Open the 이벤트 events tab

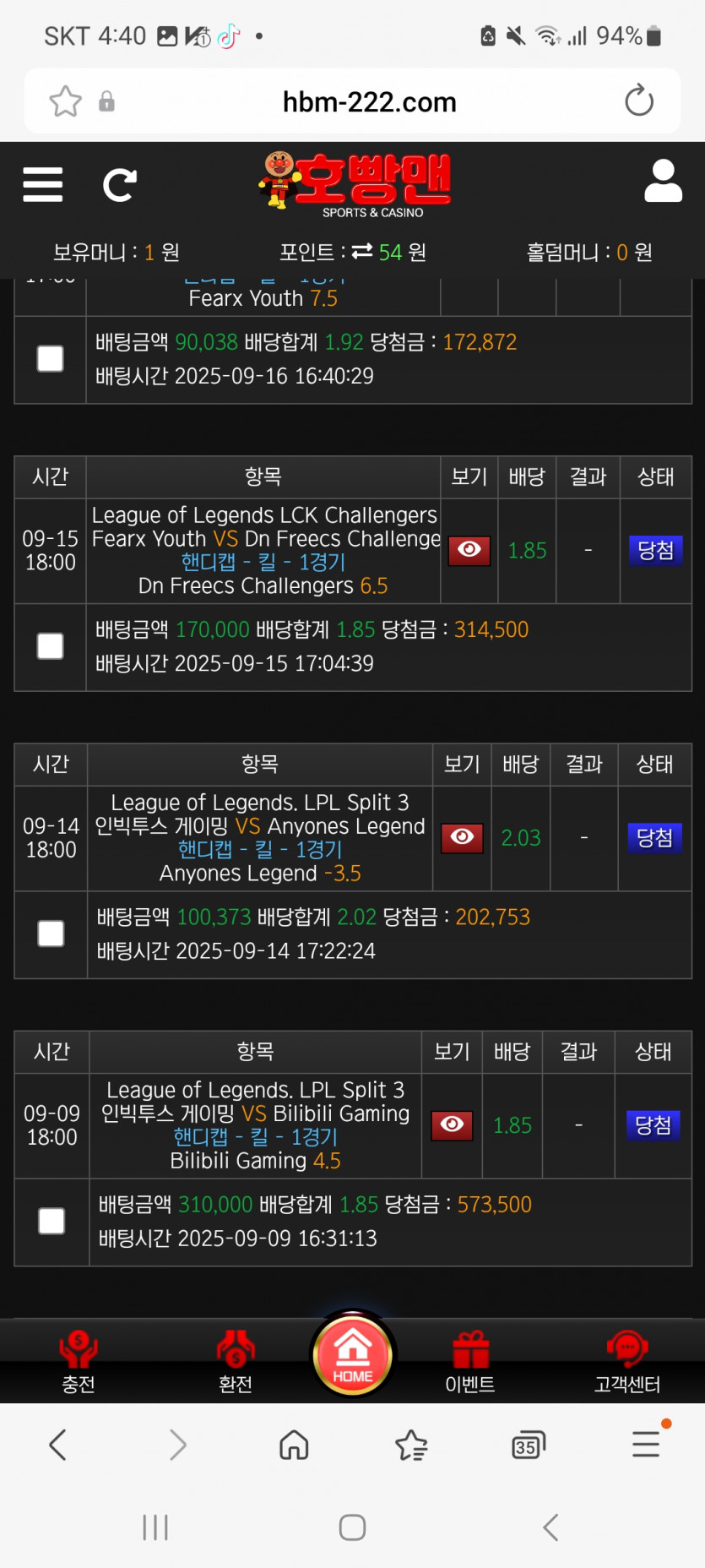[470, 1361]
